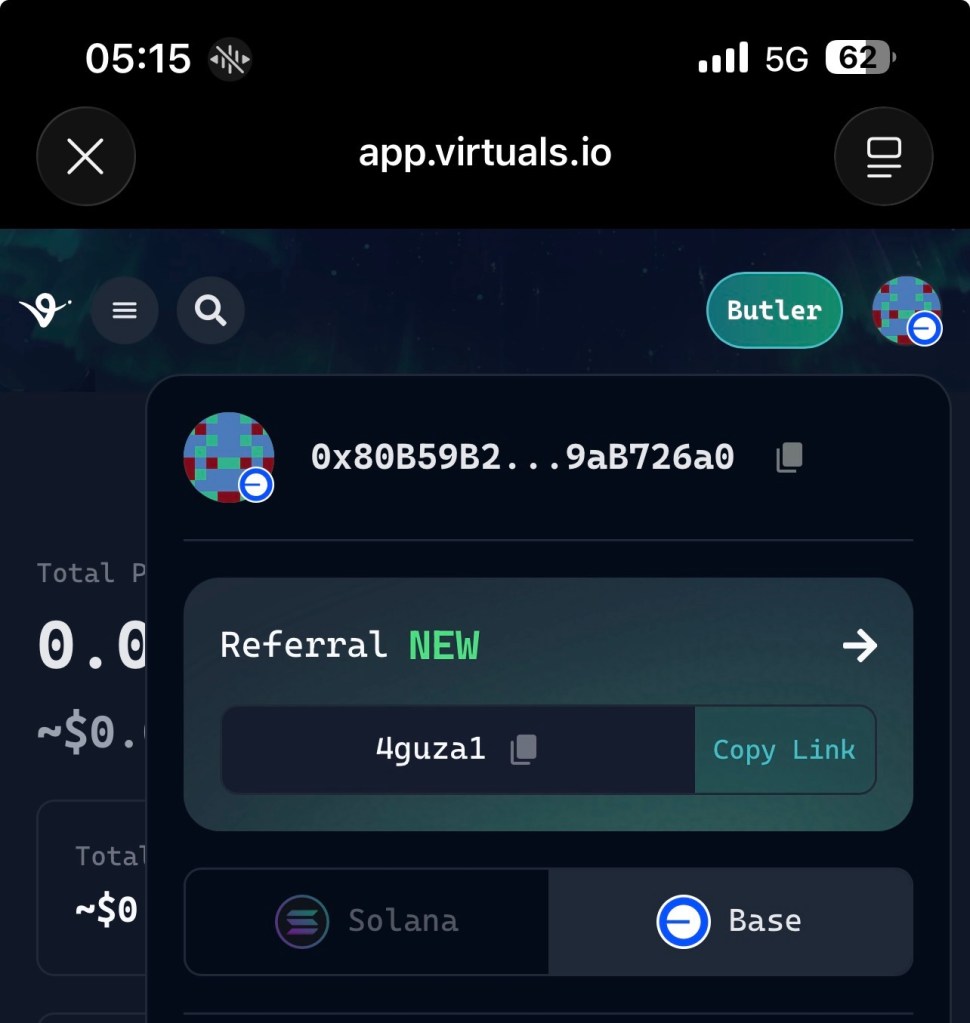Copy the referral code 4guza1
970x1023 pixels.
coord(523,749)
